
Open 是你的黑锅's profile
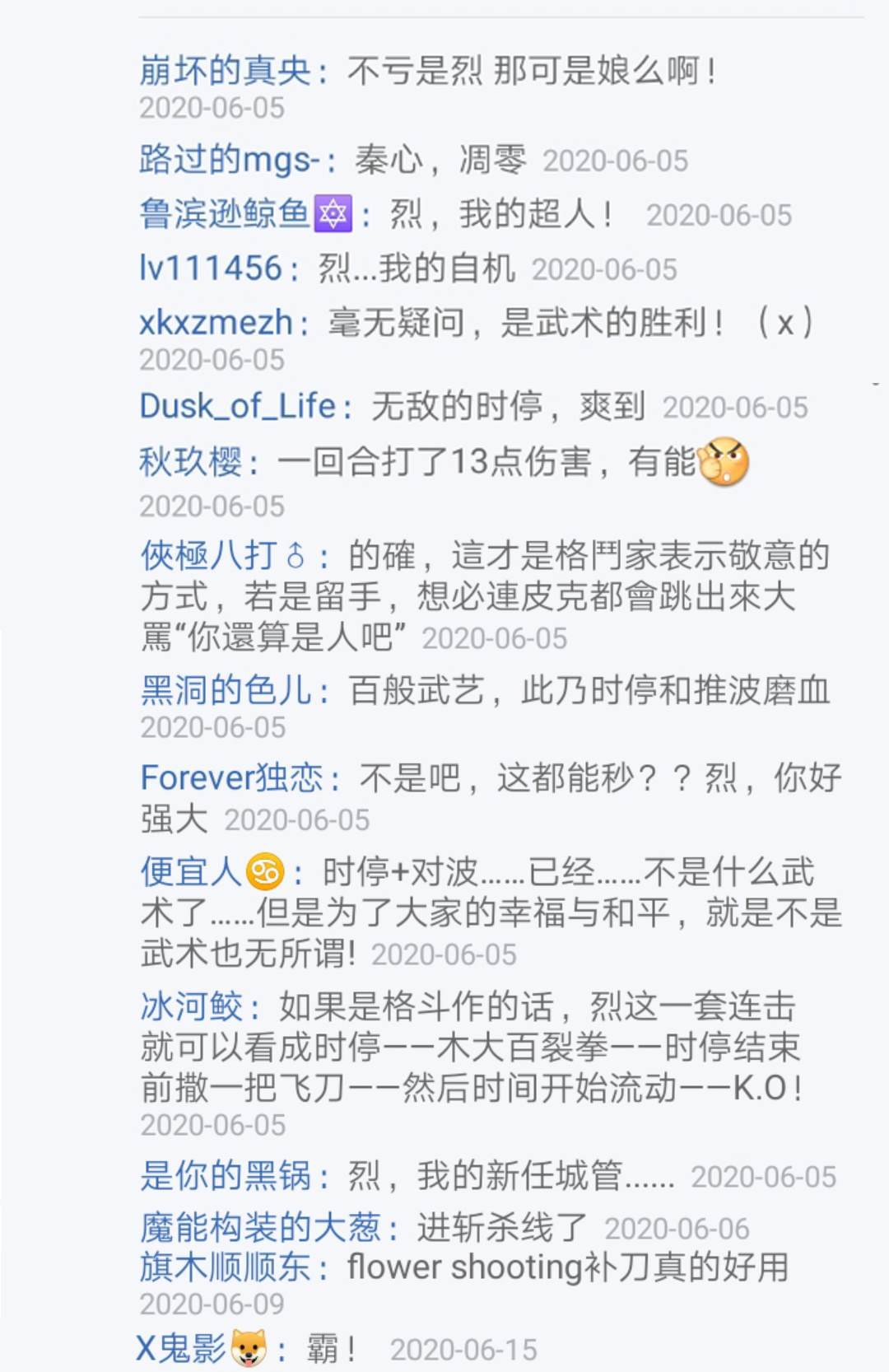pyautogui.click(x=226, y=1176)
